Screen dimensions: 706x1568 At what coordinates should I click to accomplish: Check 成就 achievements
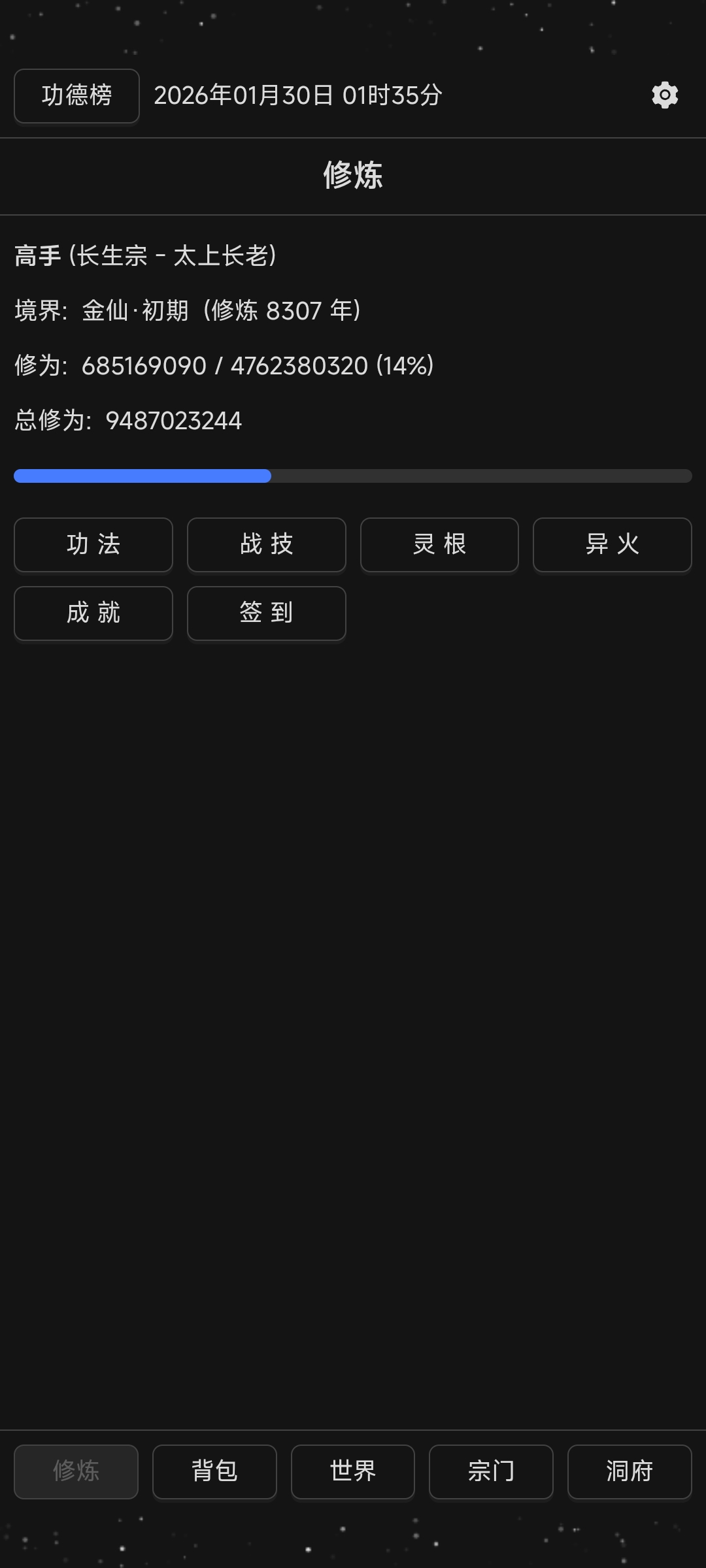[93, 613]
